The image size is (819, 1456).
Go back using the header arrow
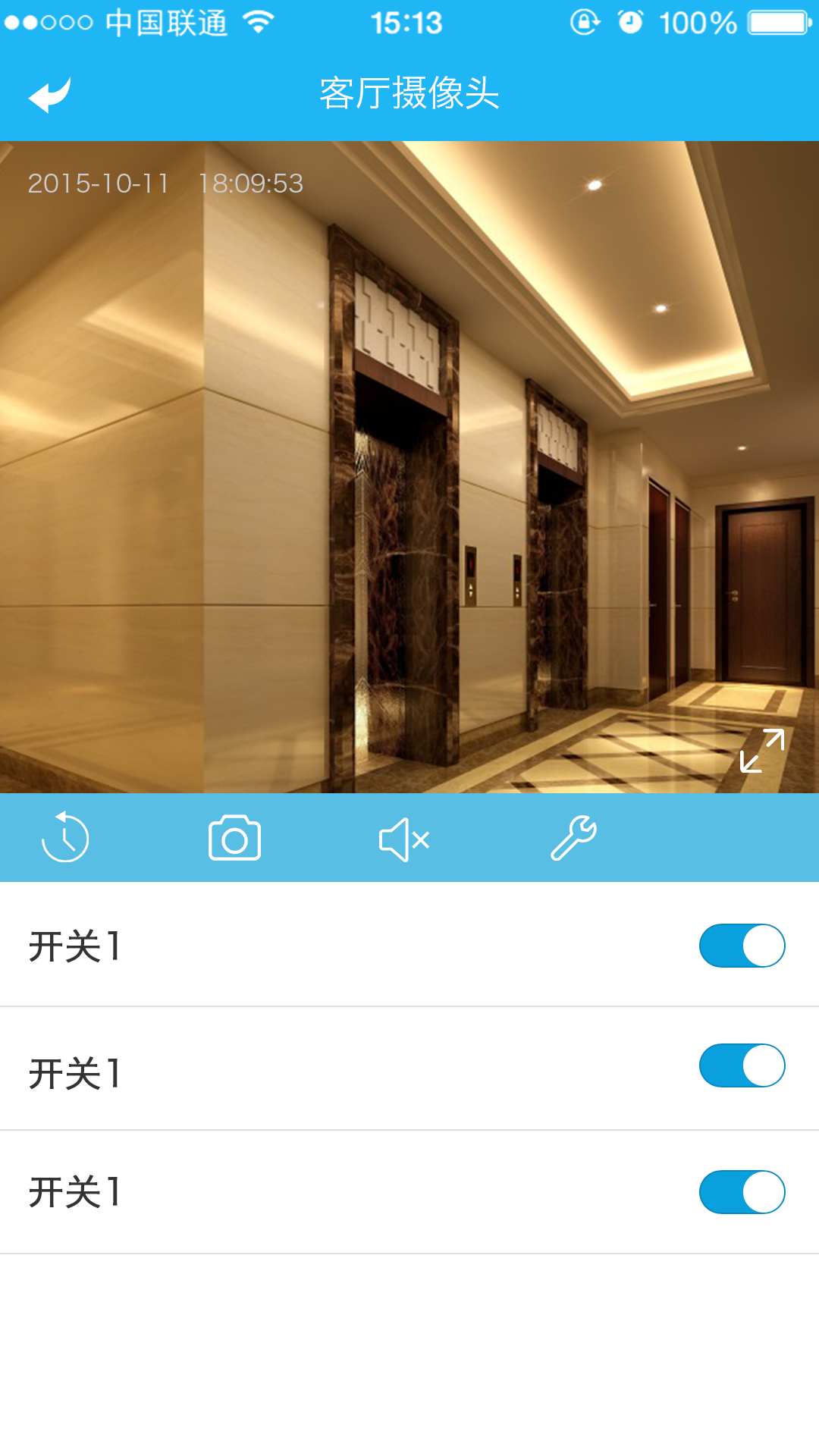point(50,95)
